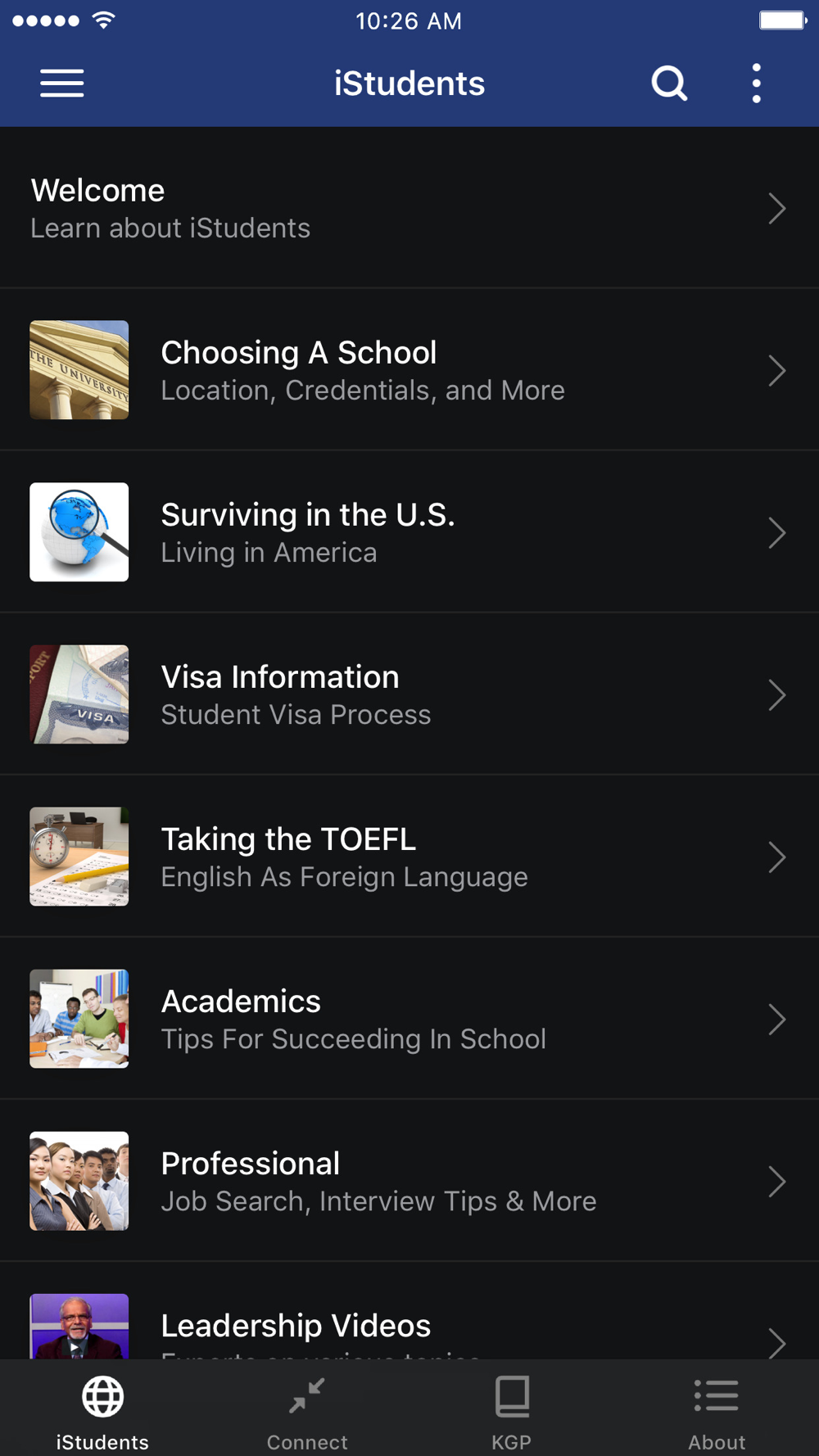819x1456 pixels.
Task: View Visa Information section
Action: (x=409, y=694)
